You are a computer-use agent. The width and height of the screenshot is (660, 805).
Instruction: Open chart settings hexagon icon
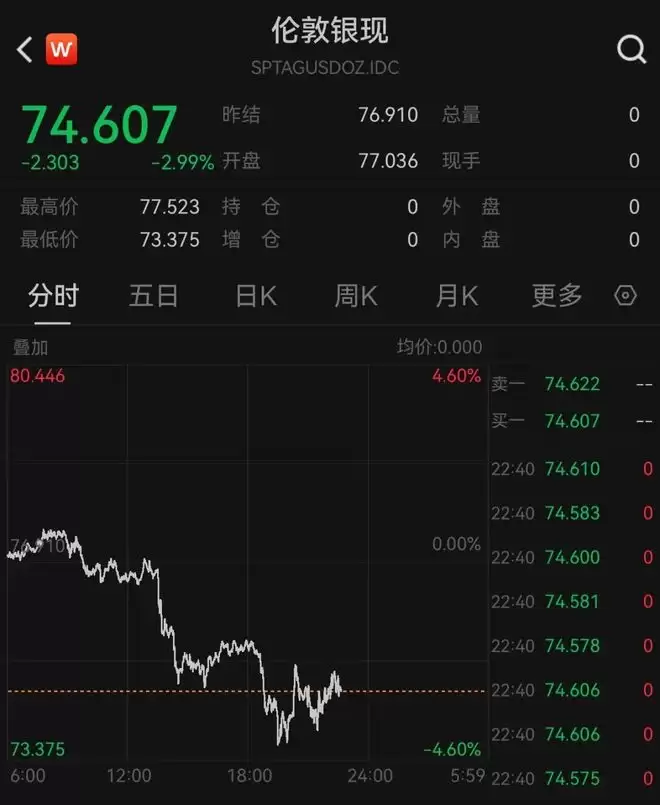tap(625, 296)
